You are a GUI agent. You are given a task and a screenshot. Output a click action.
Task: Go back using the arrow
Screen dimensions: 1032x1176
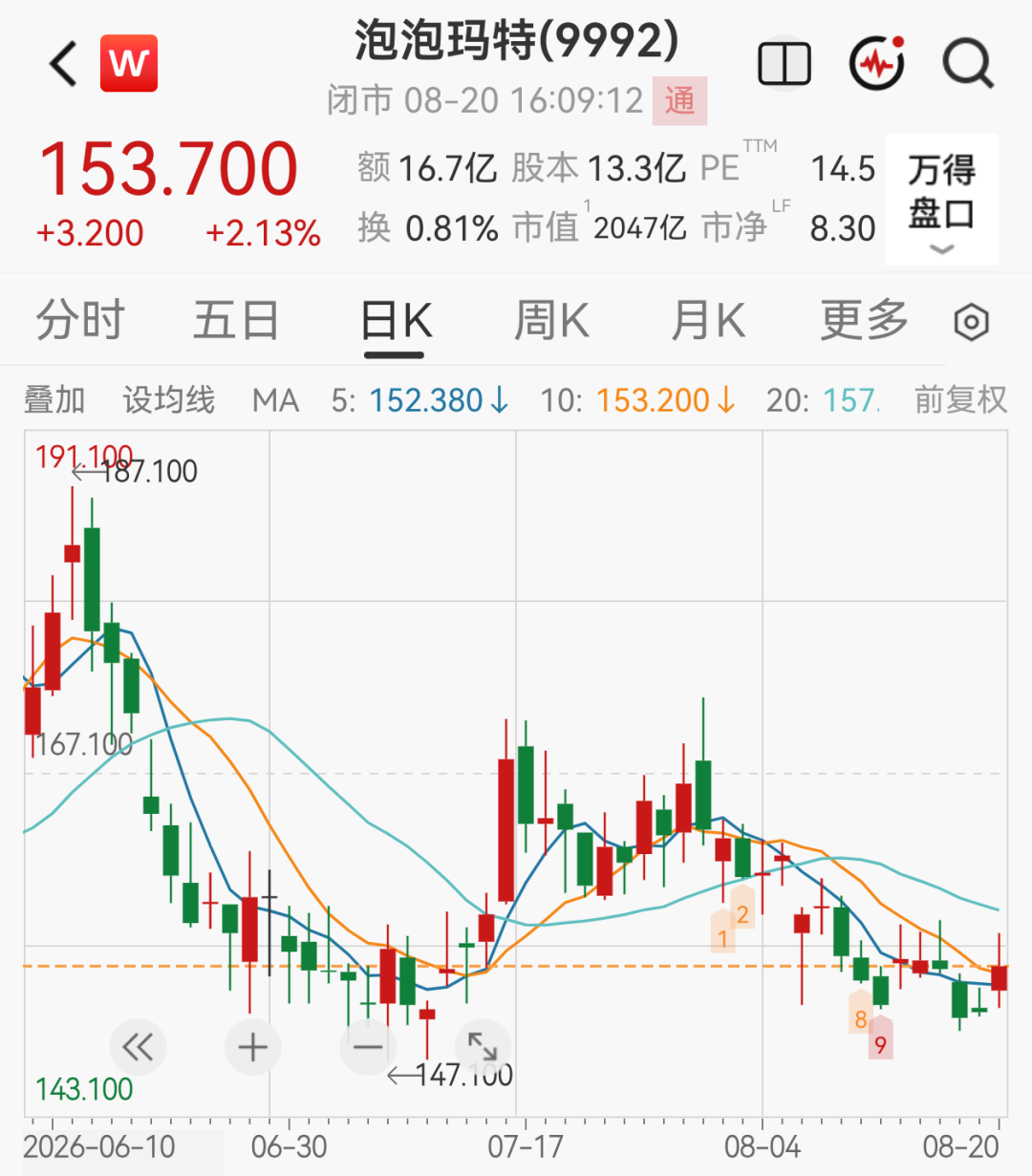point(63,64)
